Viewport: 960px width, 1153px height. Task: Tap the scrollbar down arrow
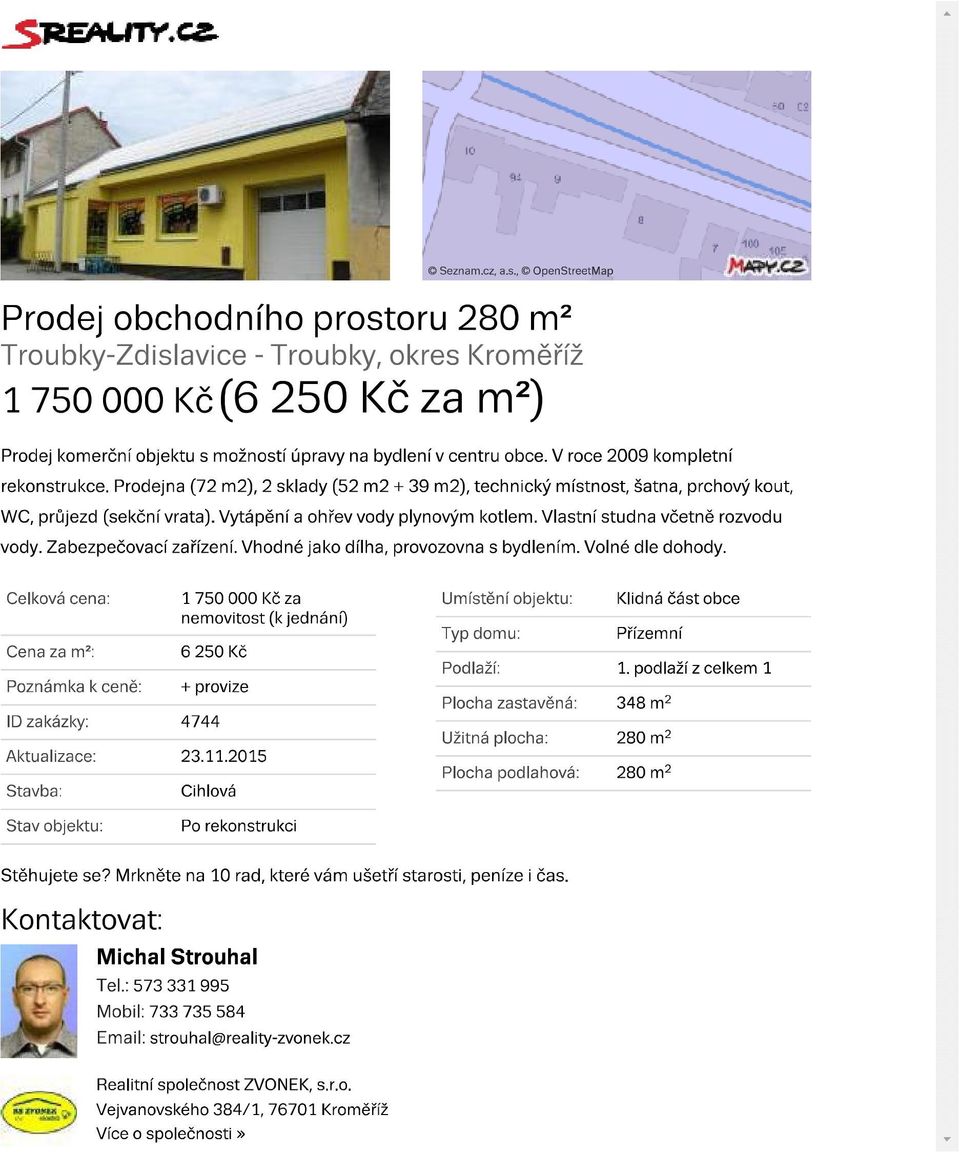[947, 1140]
